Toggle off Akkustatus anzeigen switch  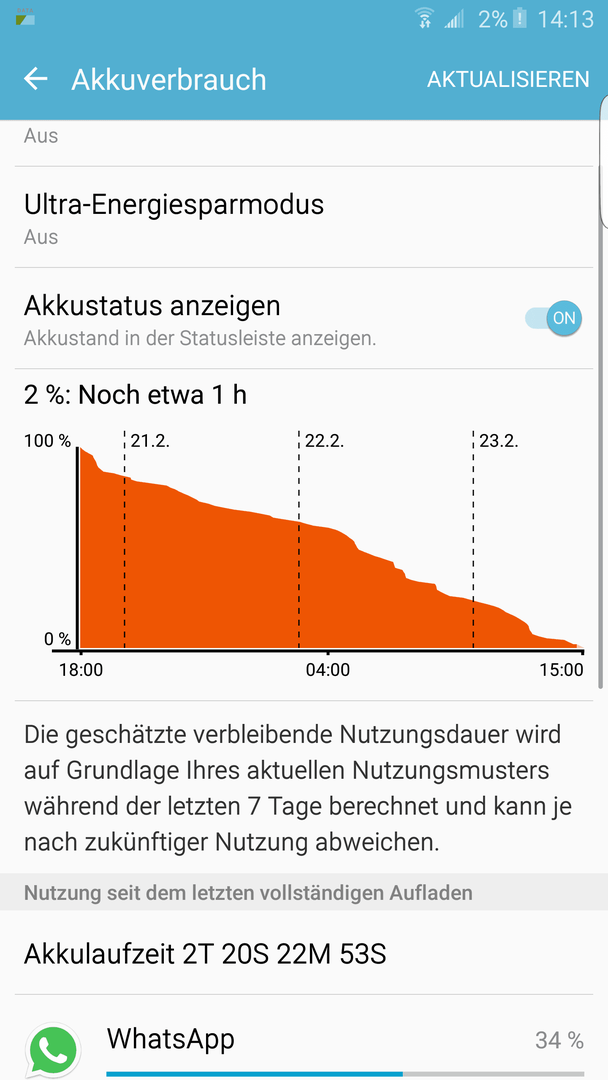(x=553, y=319)
